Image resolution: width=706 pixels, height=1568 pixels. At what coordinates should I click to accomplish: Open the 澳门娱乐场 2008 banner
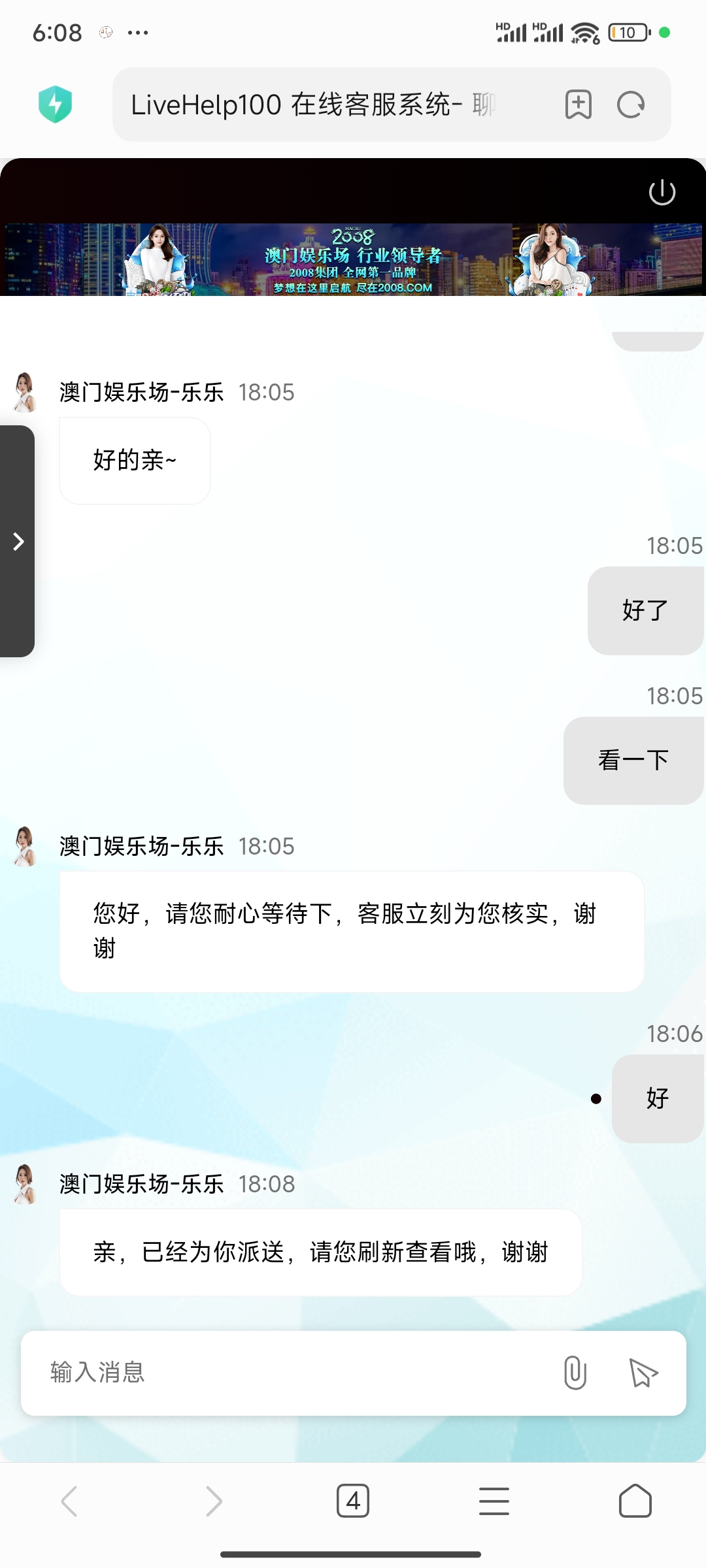[x=353, y=260]
